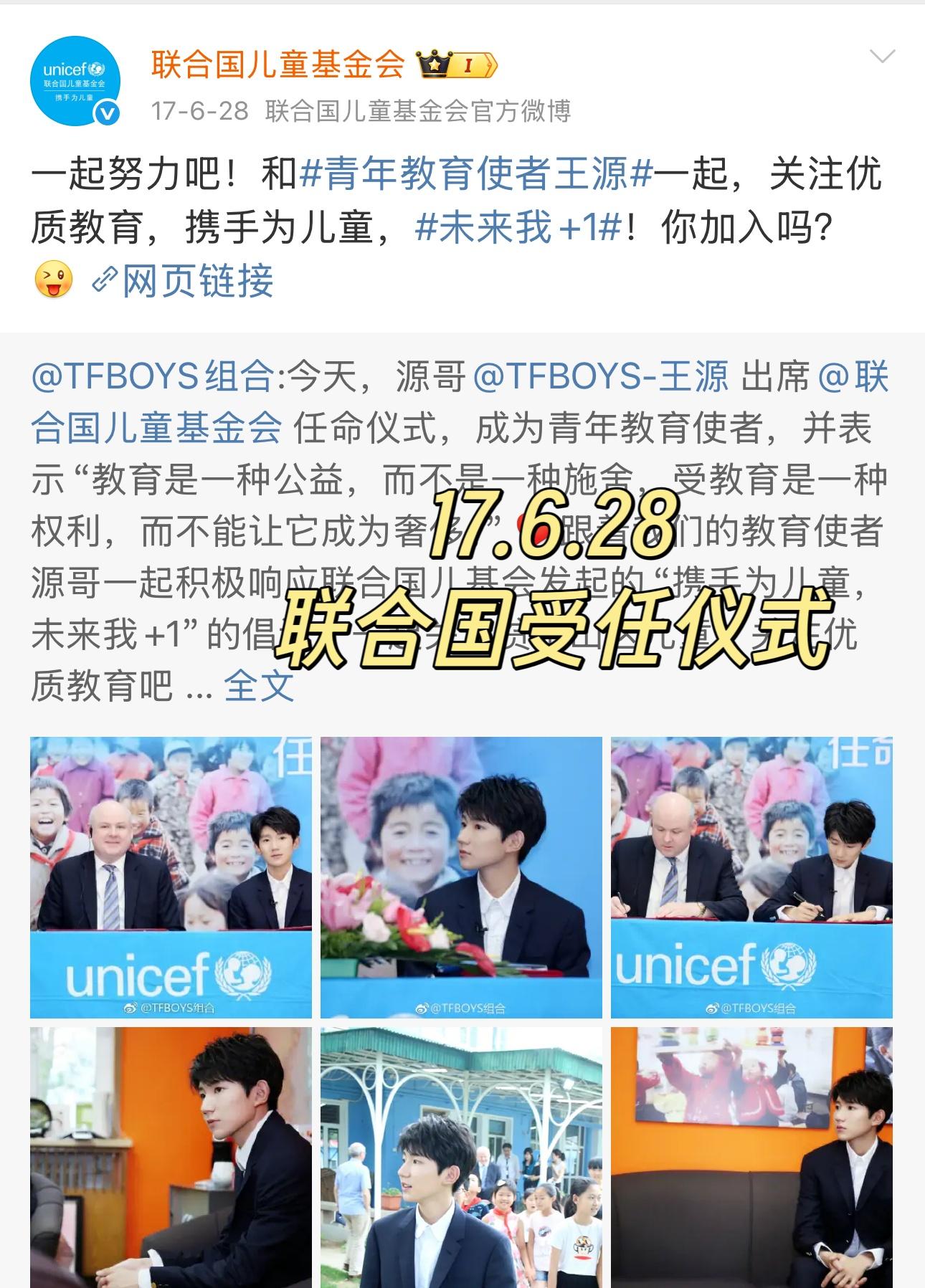925x1288 pixels.
Task: View fifth photo with children outdoors
Action: [461, 1157]
